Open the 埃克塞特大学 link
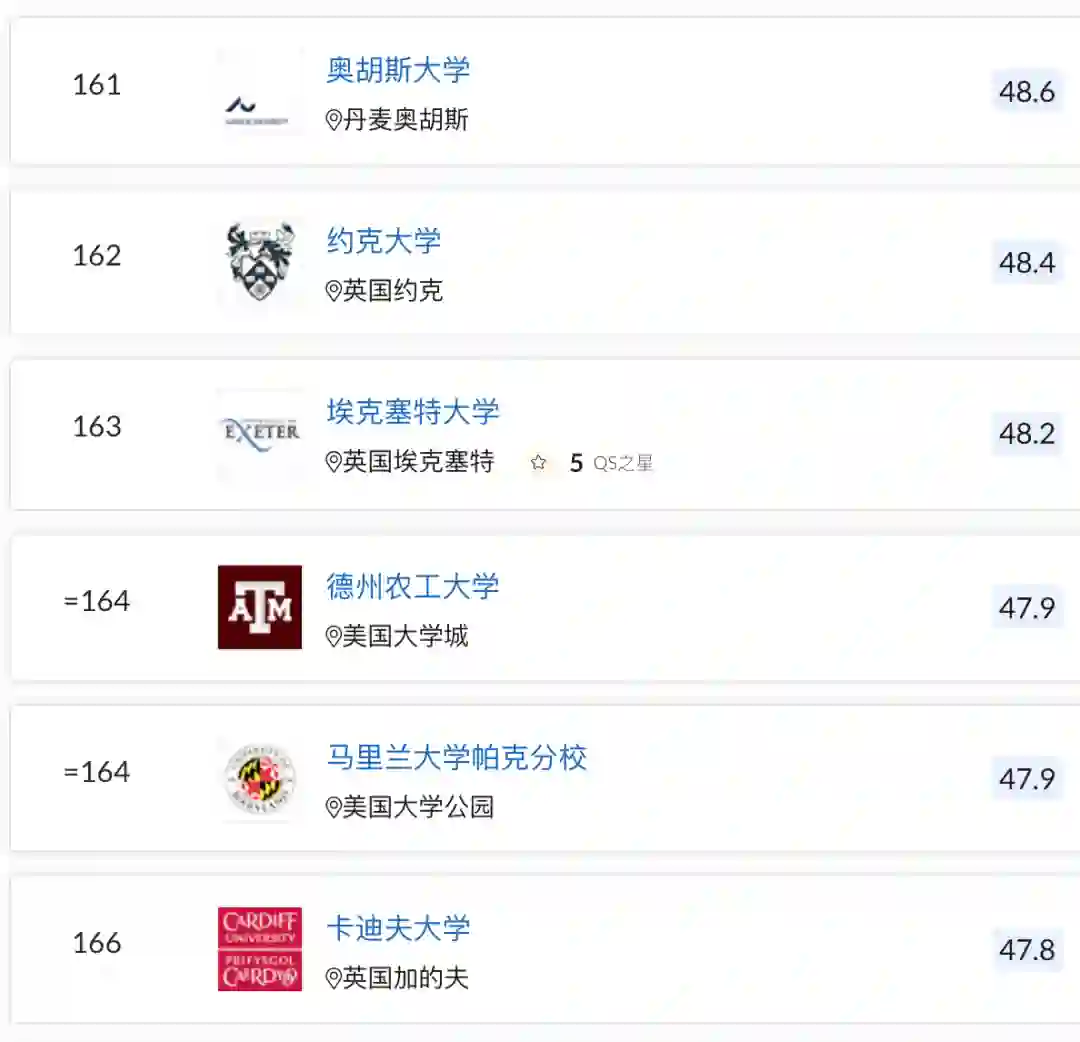This screenshot has width=1080, height=1042. (x=412, y=412)
